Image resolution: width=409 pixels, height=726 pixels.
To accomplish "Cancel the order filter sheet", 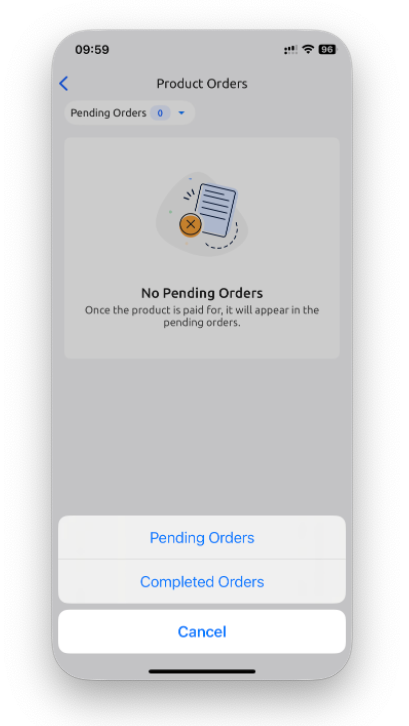I will pos(201,632).
